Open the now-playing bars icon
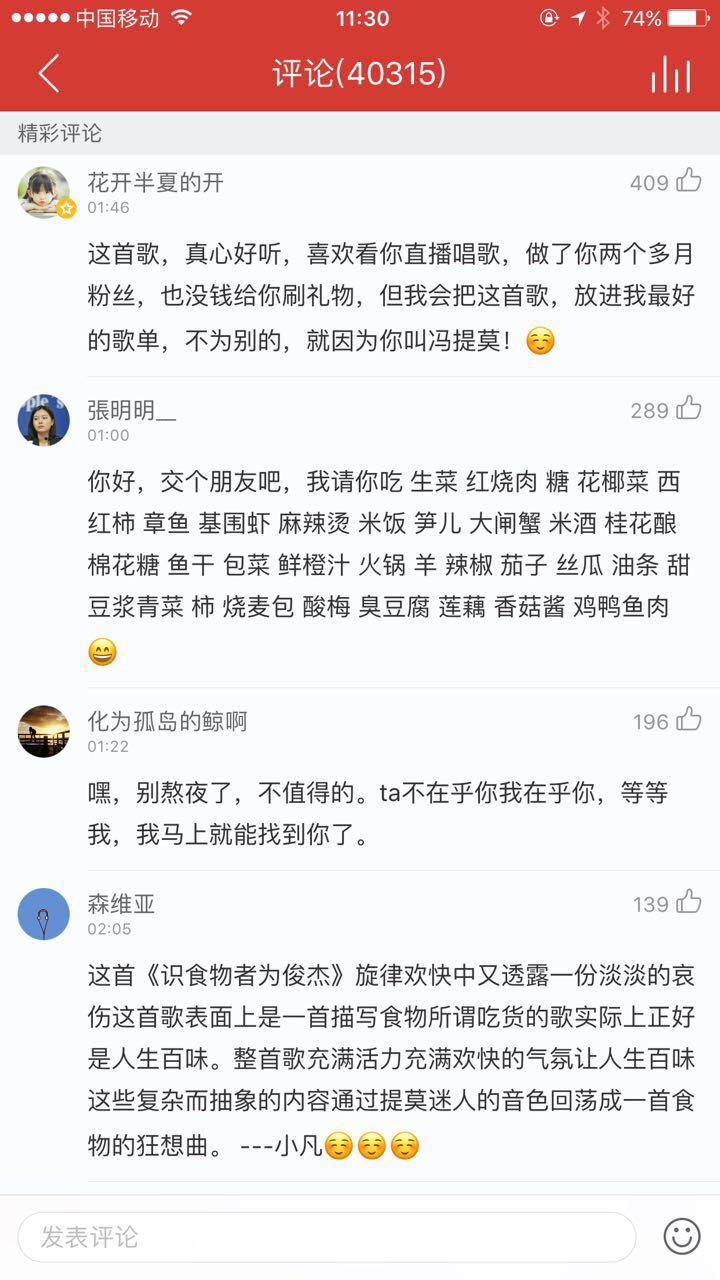 (x=670, y=74)
